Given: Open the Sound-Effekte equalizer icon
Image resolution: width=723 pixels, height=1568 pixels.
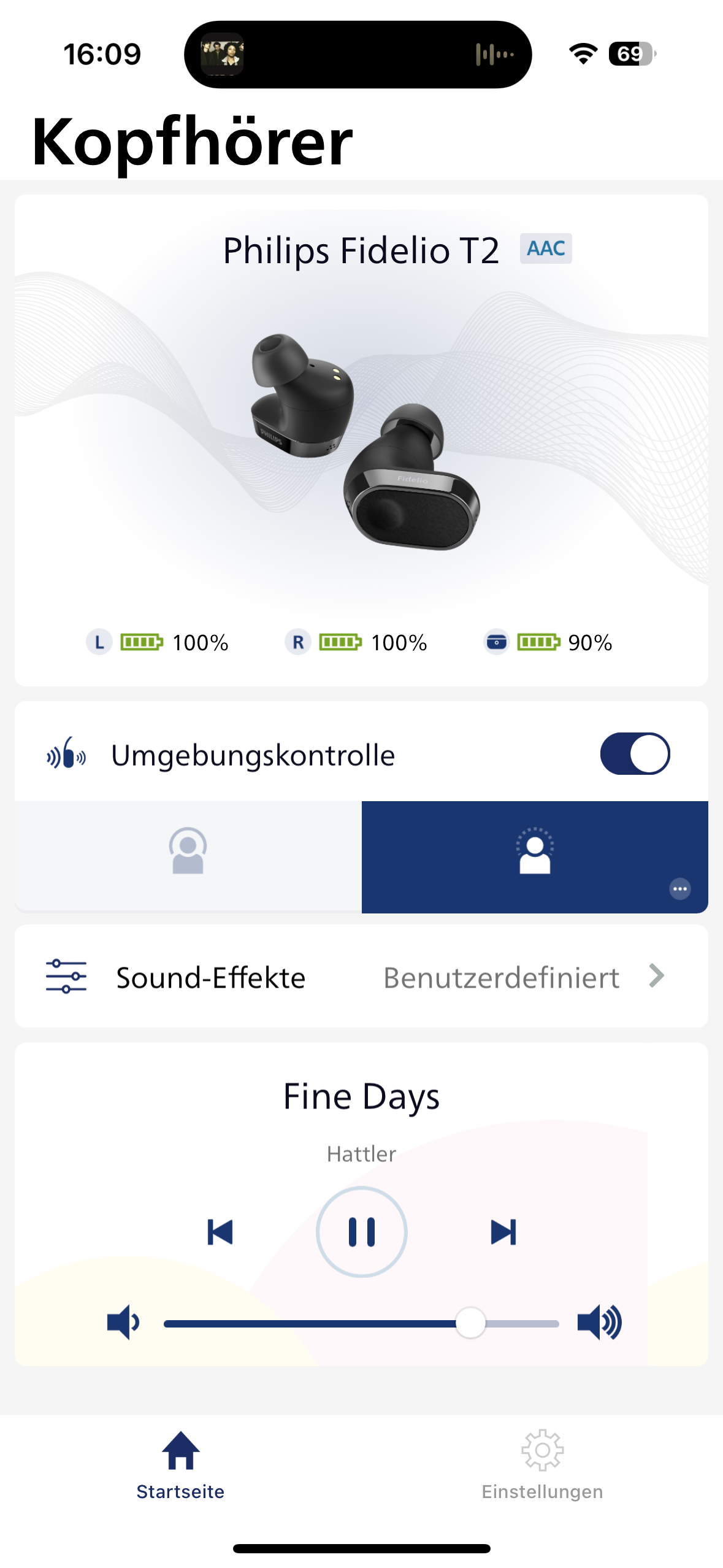Looking at the screenshot, I should coord(66,977).
